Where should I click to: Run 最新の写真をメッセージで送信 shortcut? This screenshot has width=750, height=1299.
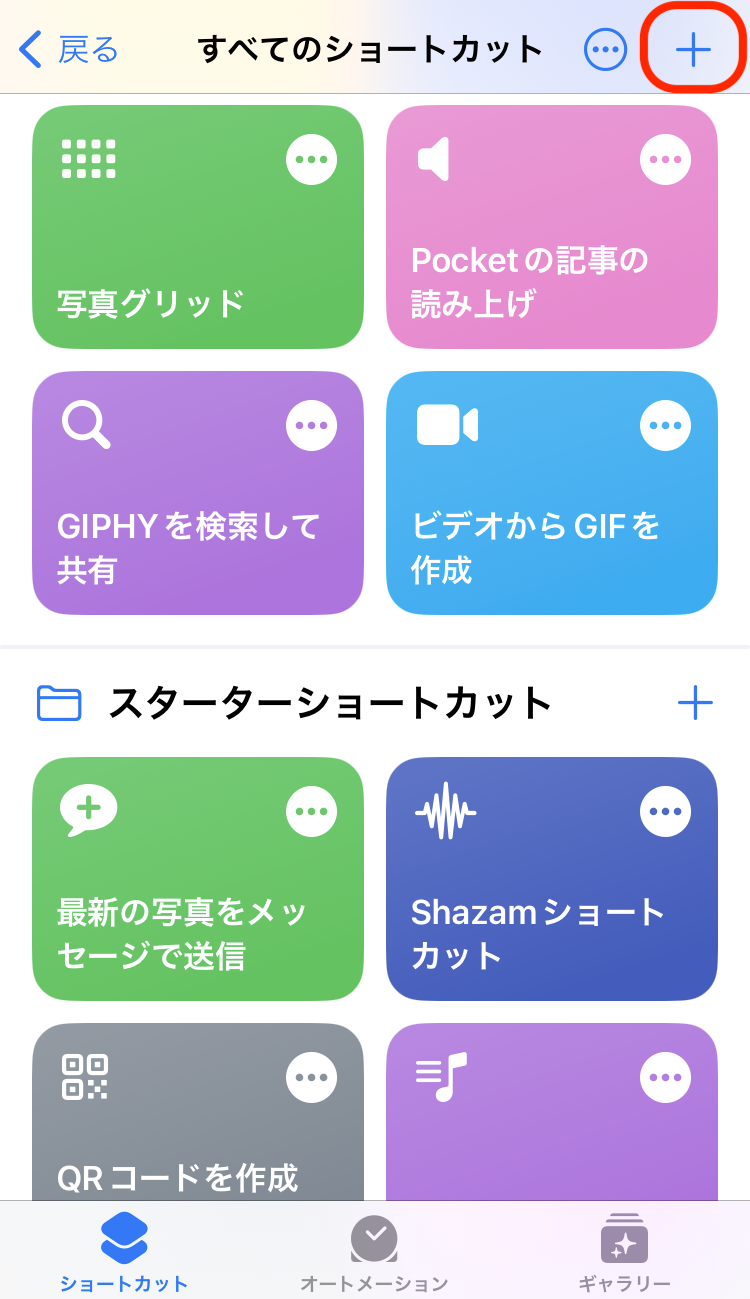pyautogui.click(x=198, y=879)
